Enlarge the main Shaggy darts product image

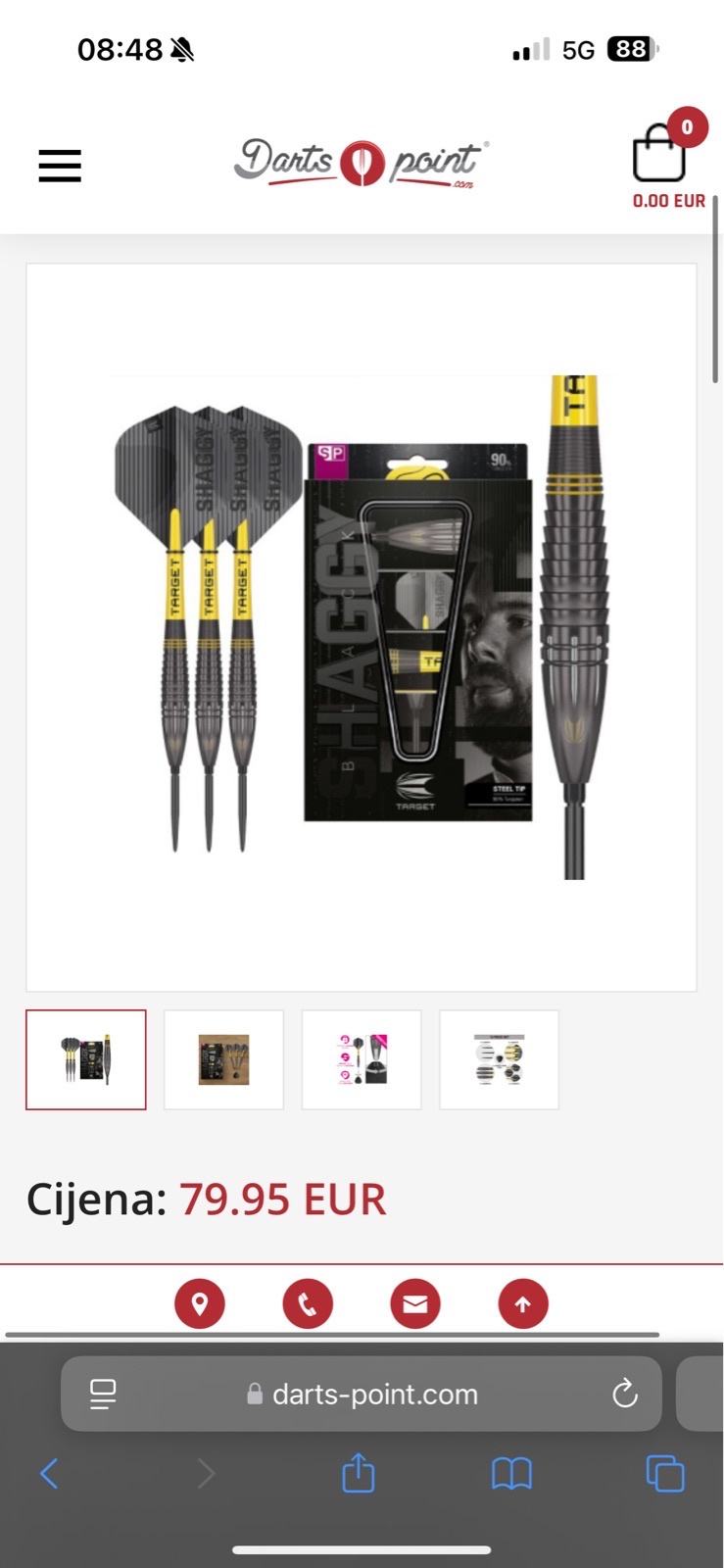click(362, 627)
